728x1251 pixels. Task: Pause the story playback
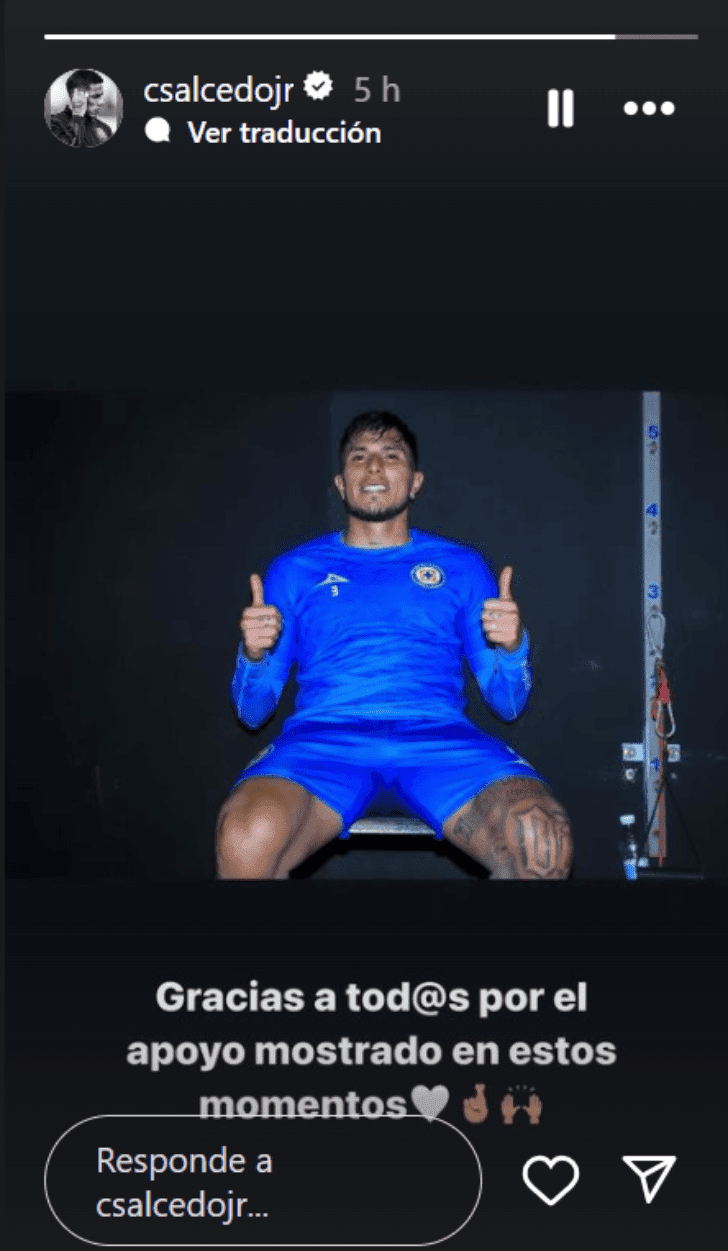[561, 108]
